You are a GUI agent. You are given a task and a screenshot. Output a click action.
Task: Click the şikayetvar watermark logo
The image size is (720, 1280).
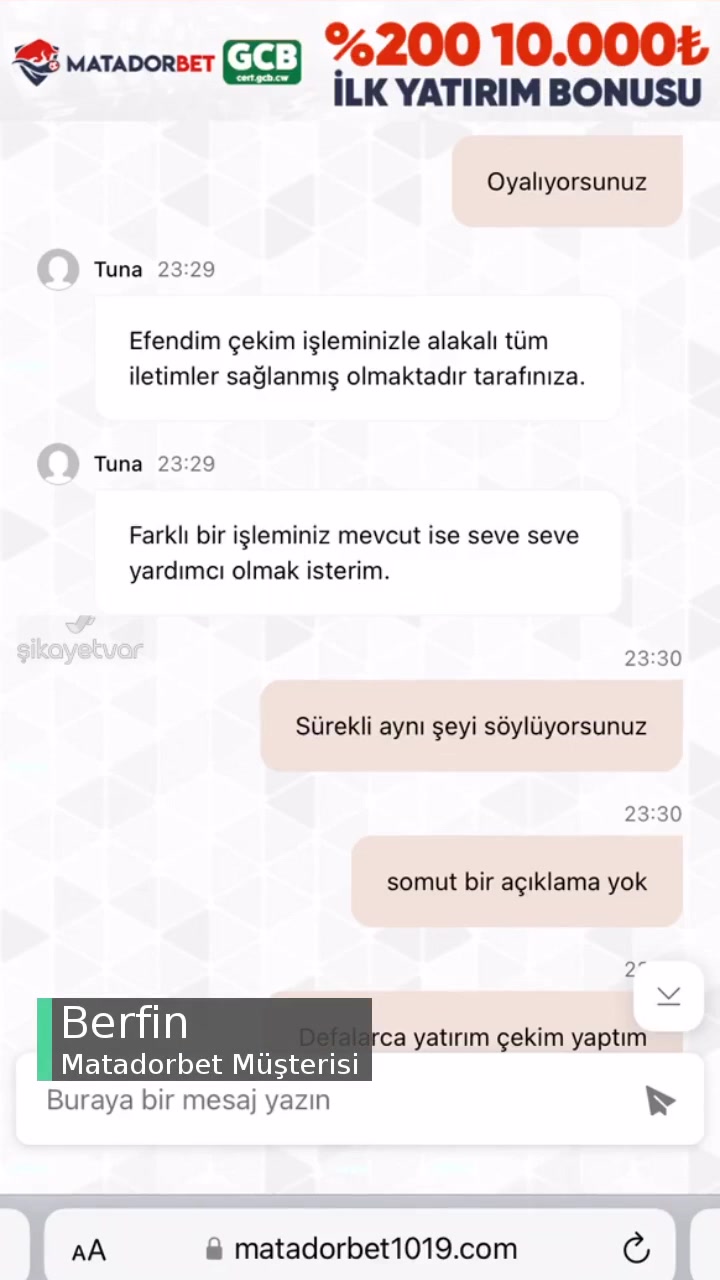pyautogui.click(x=80, y=648)
